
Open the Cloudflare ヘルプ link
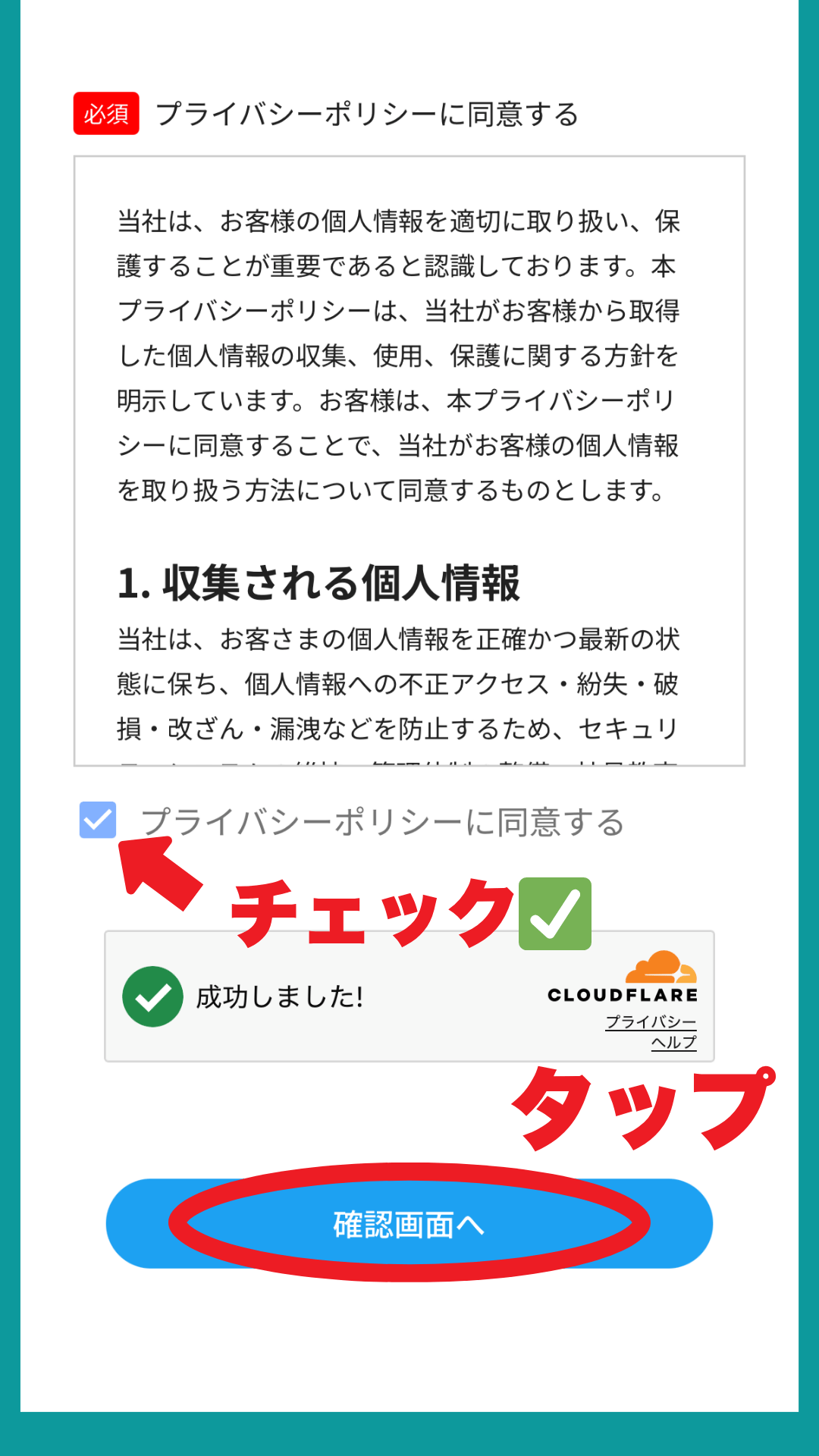[673, 1043]
